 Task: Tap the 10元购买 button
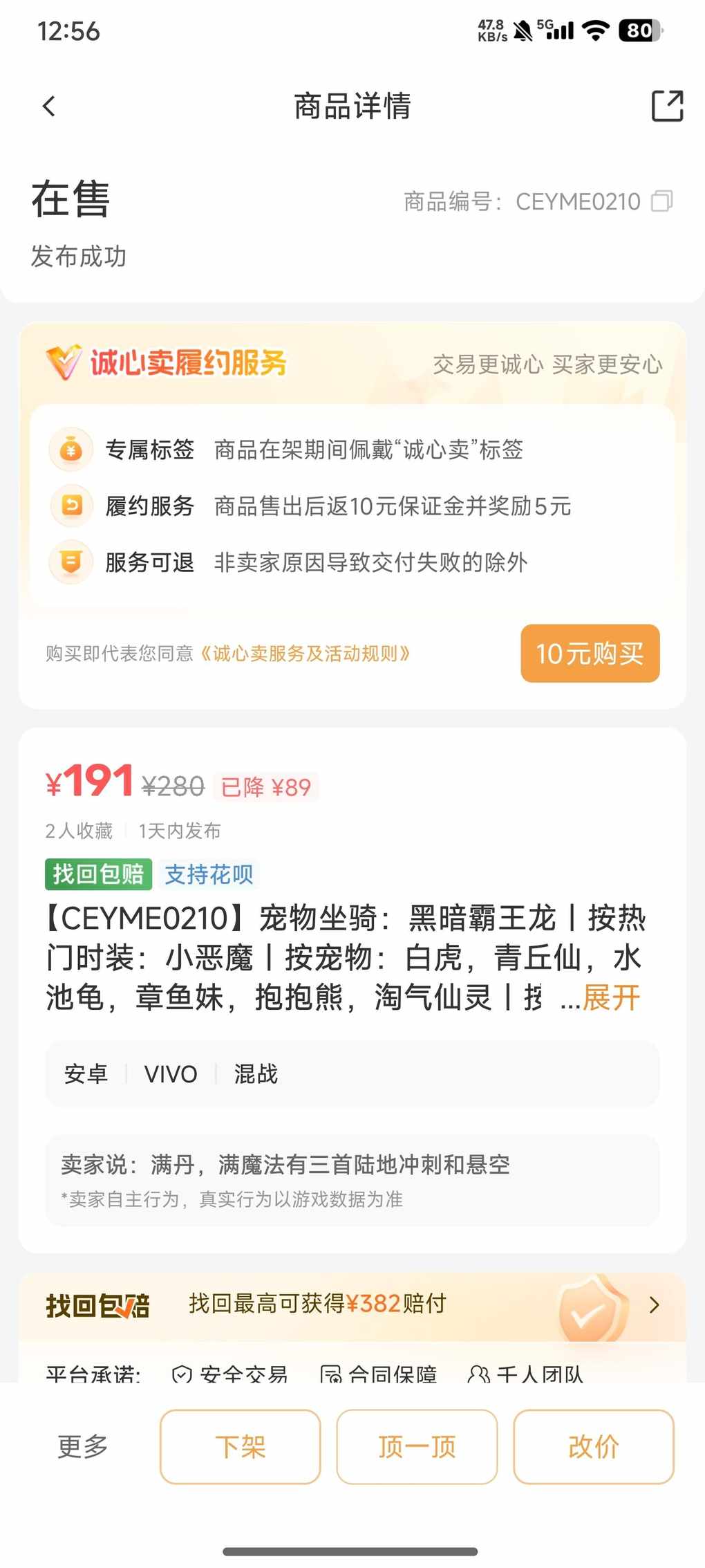[590, 654]
